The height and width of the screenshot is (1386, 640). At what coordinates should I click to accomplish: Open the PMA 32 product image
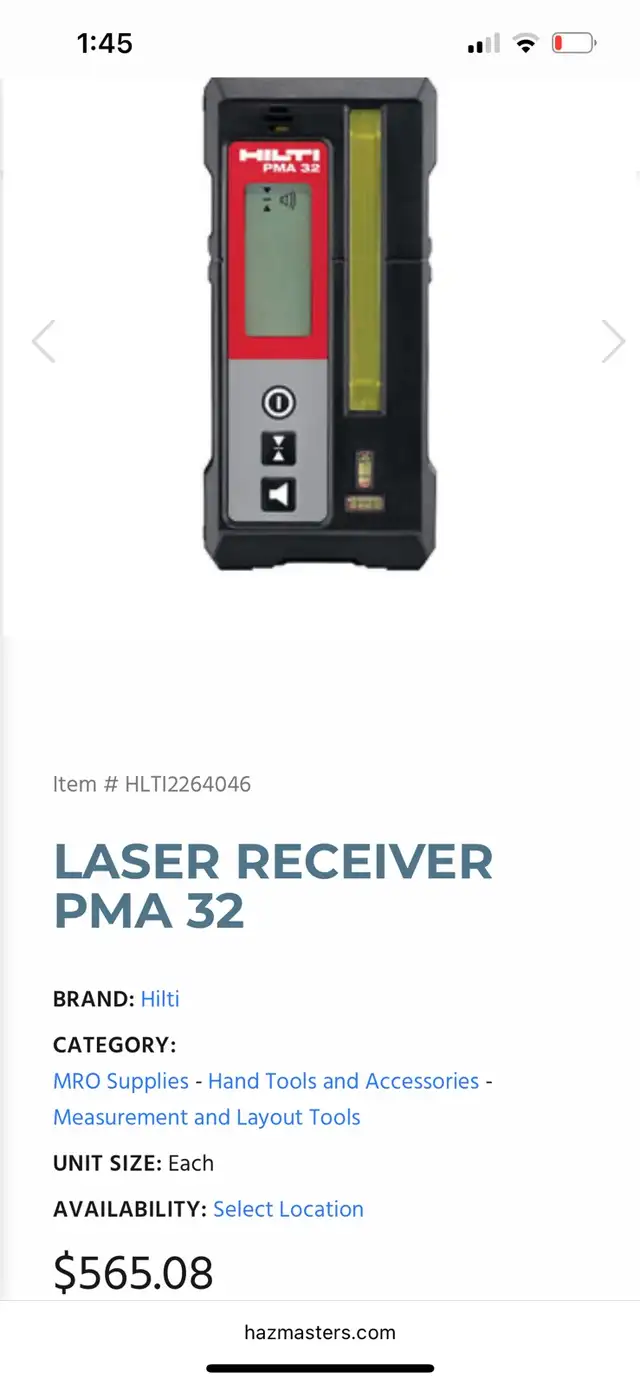(x=320, y=325)
